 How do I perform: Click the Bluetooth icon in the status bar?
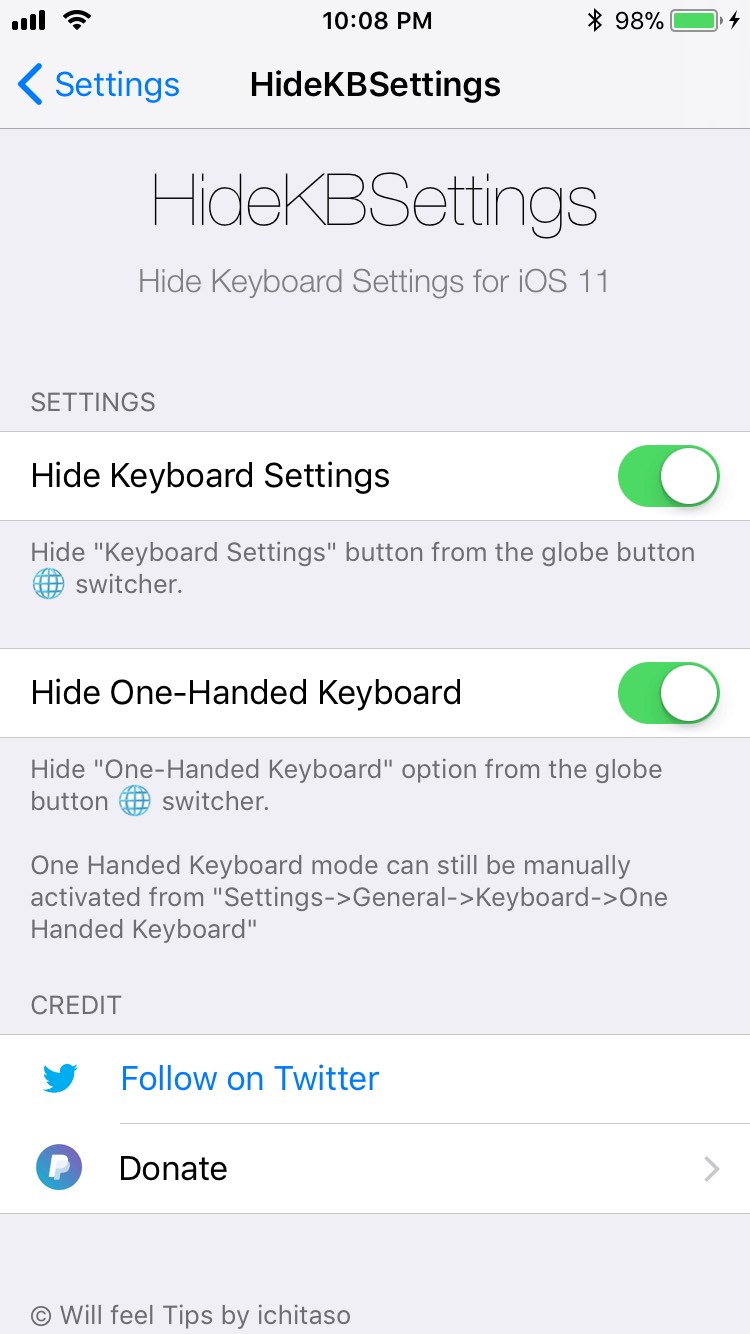click(x=595, y=20)
